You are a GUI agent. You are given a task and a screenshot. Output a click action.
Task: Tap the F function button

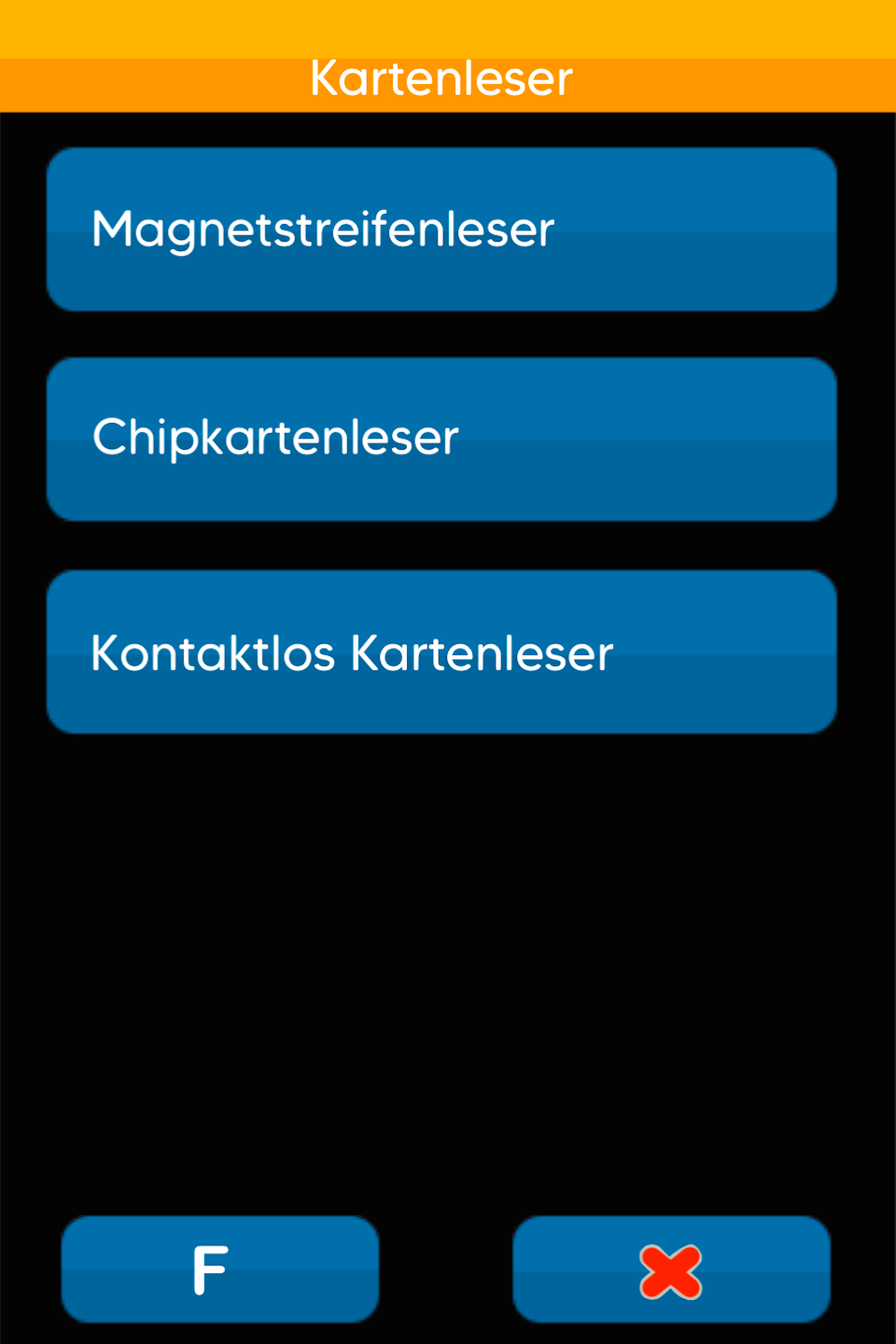[x=220, y=1269]
